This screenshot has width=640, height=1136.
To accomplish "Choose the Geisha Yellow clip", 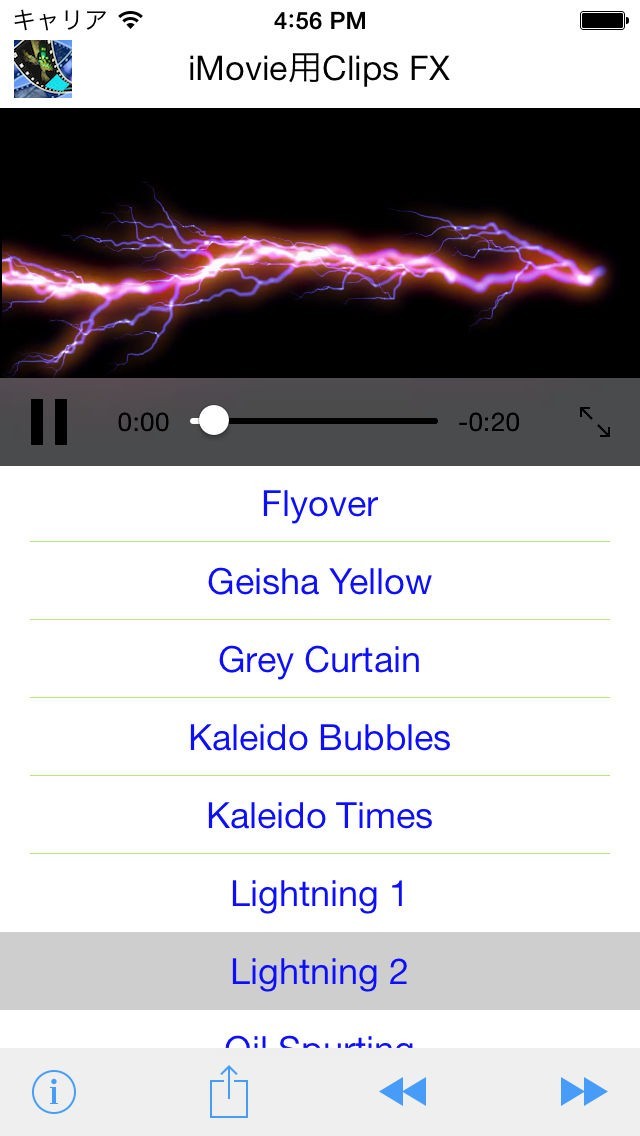I will click(x=320, y=582).
